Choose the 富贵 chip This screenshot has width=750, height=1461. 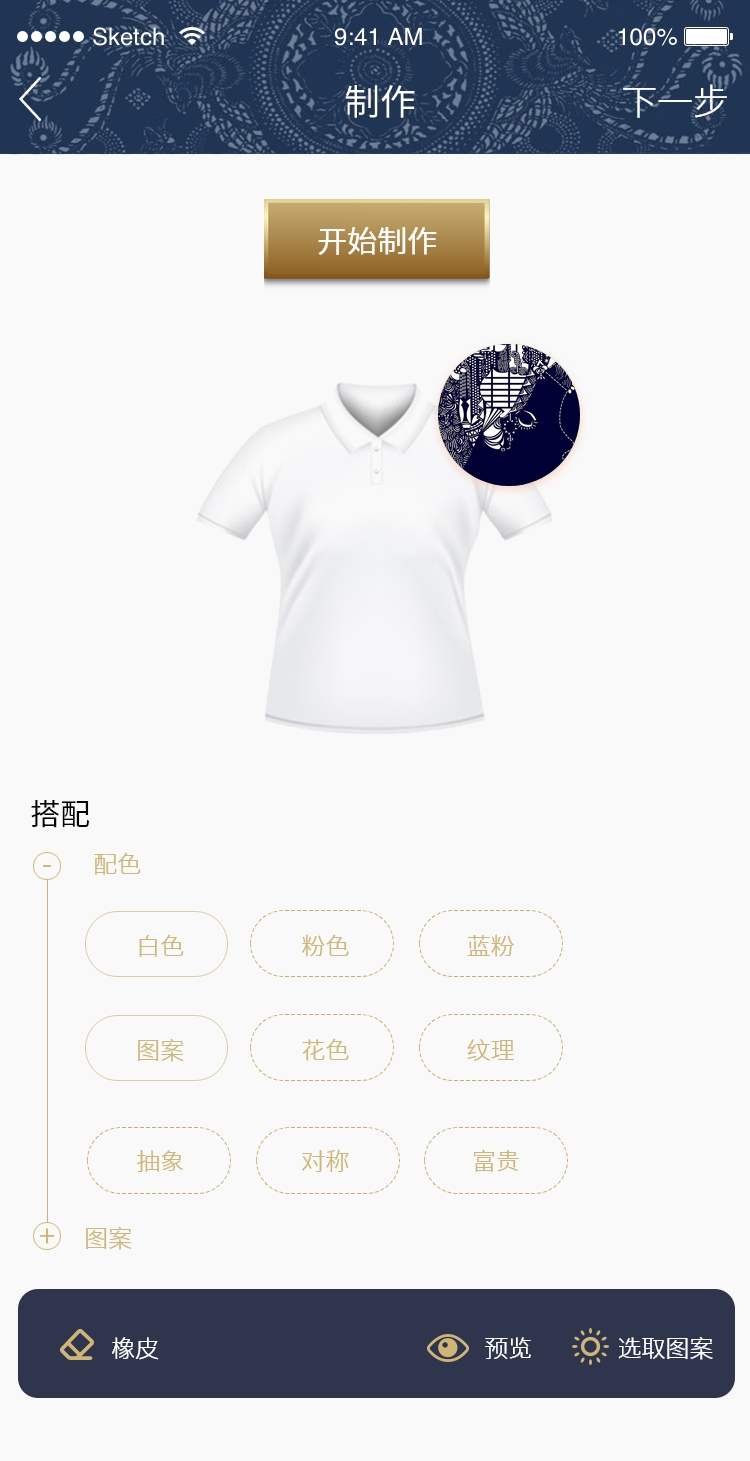pyautogui.click(x=496, y=1161)
